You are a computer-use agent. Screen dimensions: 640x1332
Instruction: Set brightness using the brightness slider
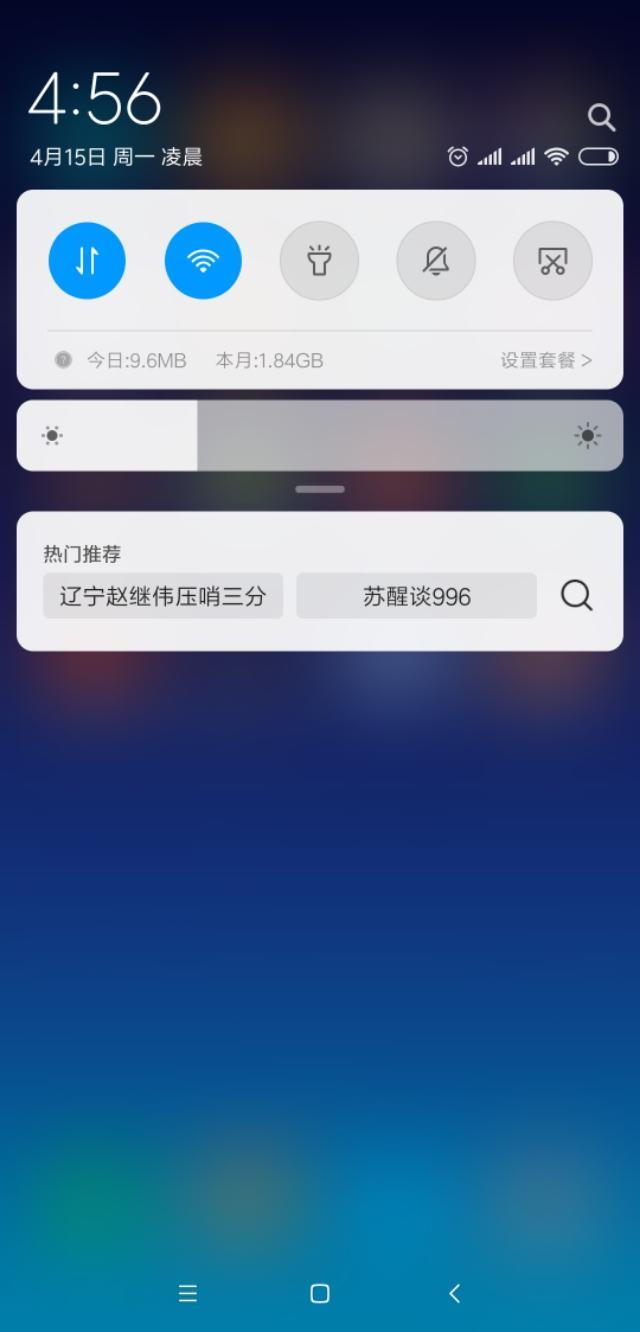click(320, 436)
